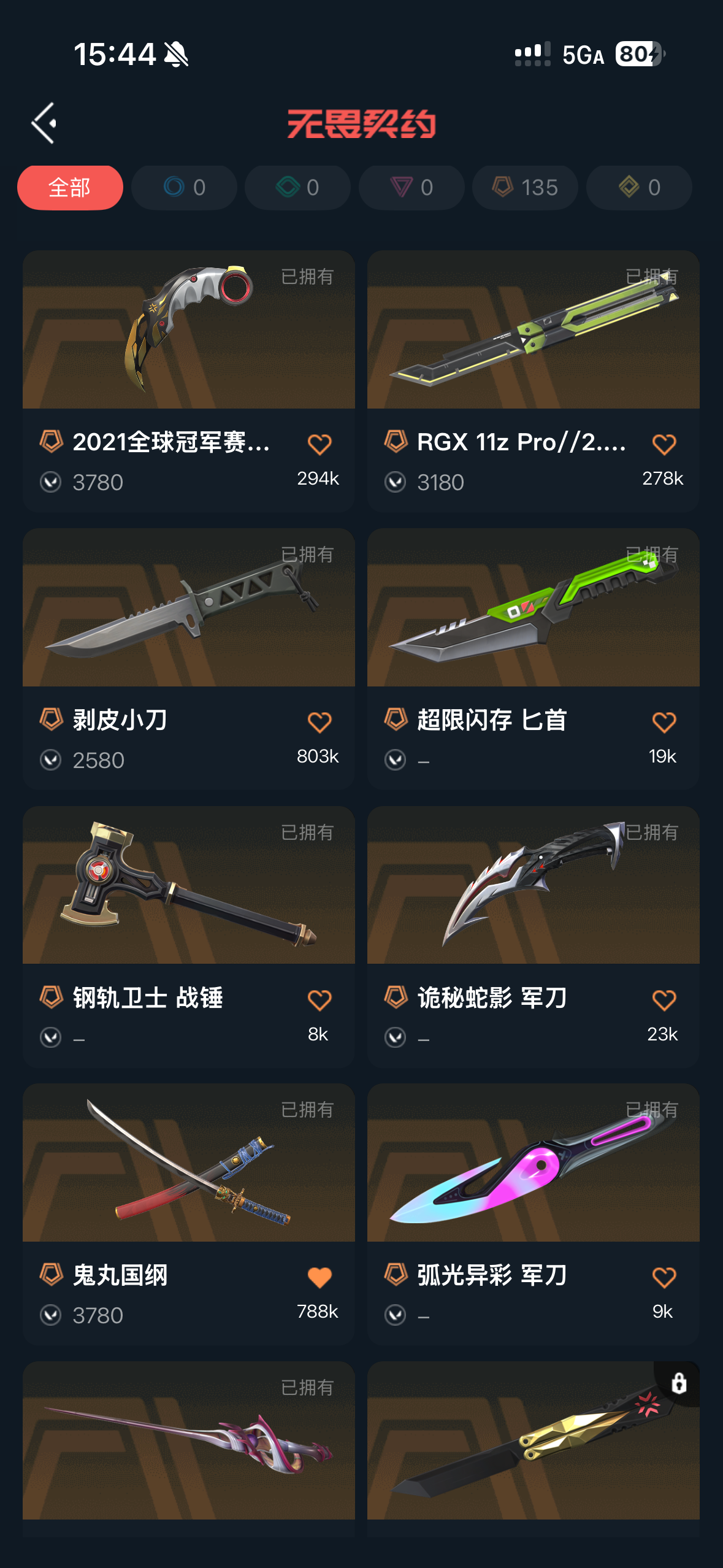Open the locked butterfly knife card
This screenshot has height=1568, width=723.
533,1442
